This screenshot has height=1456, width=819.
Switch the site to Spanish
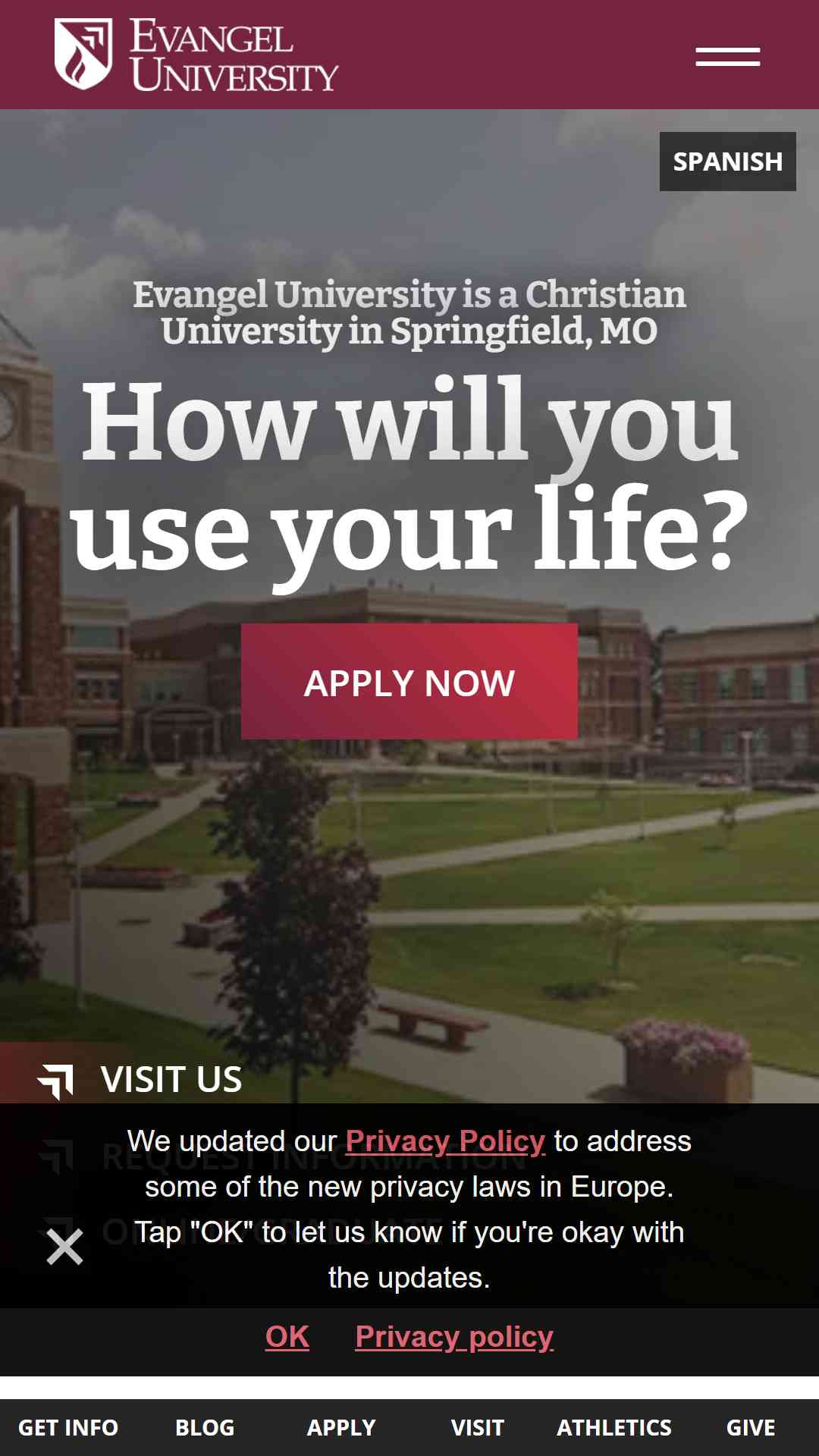(x=727, y=162)
